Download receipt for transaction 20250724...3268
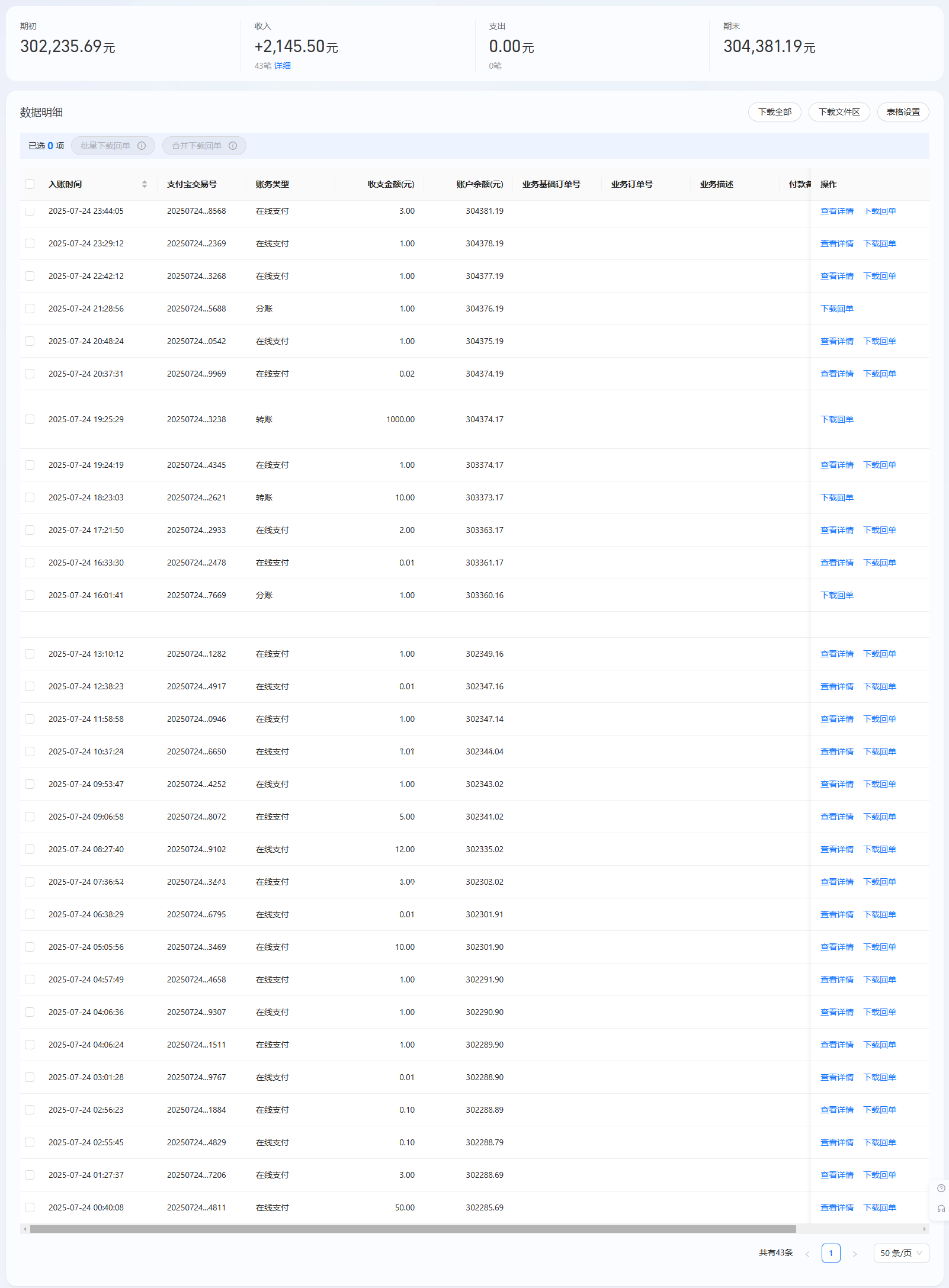The height and width of the screenshot is (1288, 949). (x=879, y=276)
